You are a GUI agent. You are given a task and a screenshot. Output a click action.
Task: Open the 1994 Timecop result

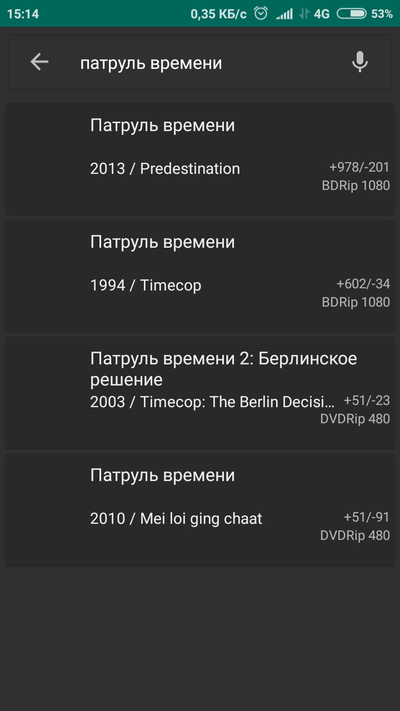[x=200, y=276]
